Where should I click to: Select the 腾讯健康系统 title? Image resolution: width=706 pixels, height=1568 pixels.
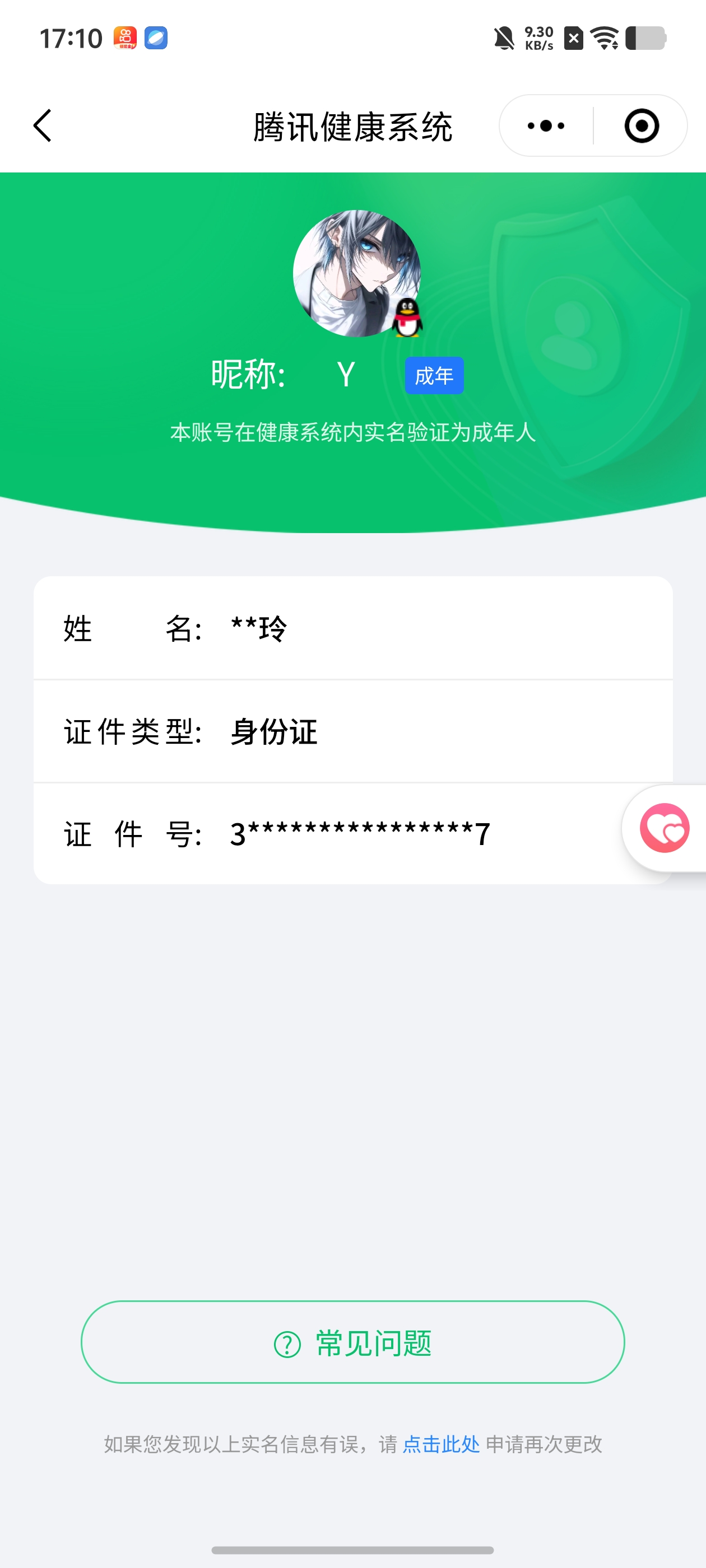352,127
